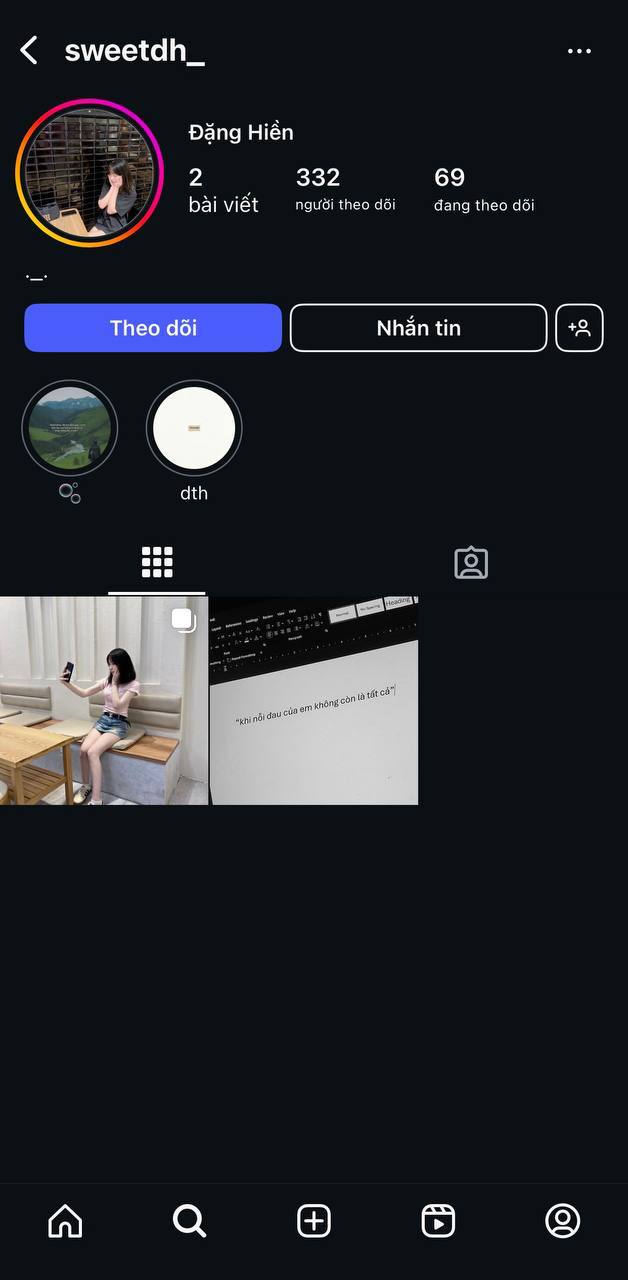This screenshot has width=628, height=1280.
Task: Create a new post with plus icon
Action: point(314,1221)
